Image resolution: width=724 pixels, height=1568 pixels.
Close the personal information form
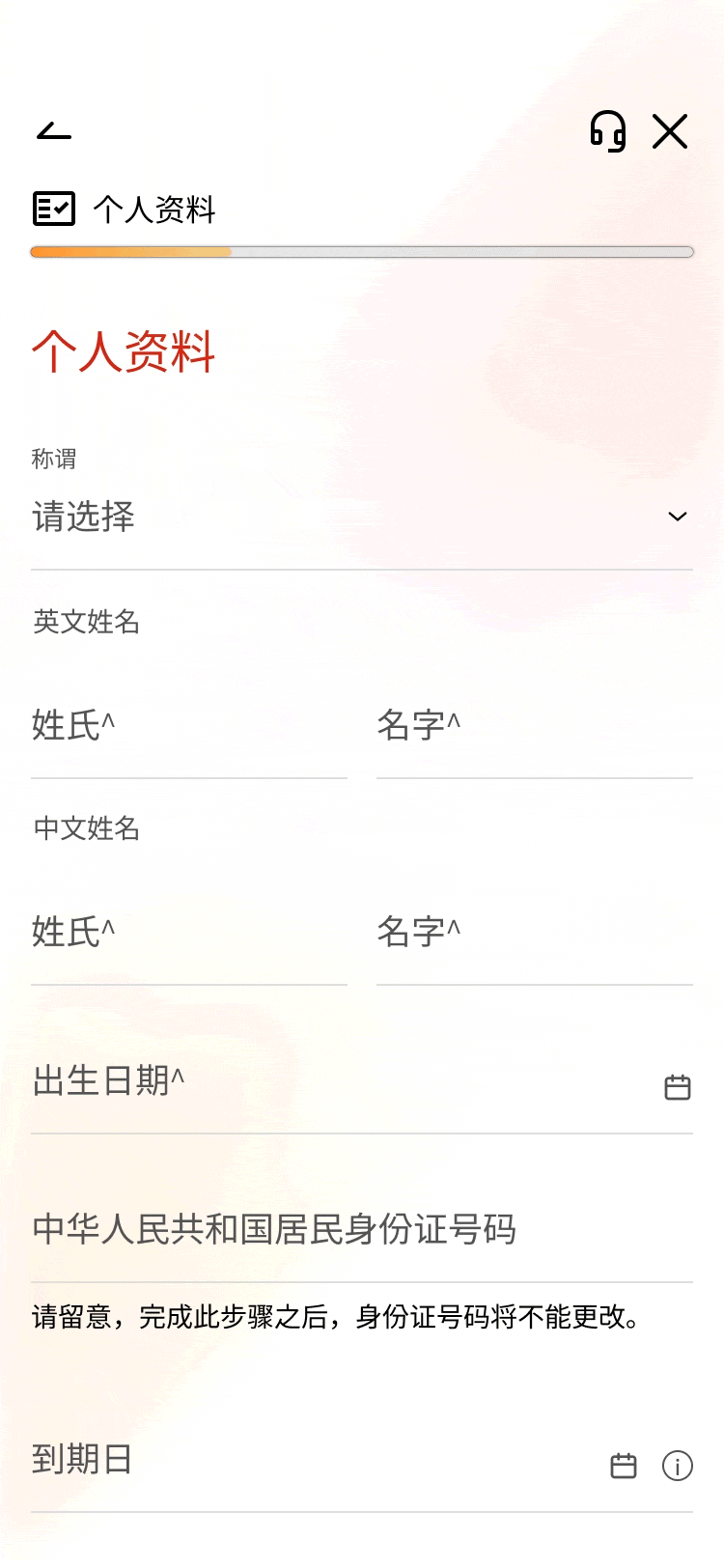coord(669,131)
